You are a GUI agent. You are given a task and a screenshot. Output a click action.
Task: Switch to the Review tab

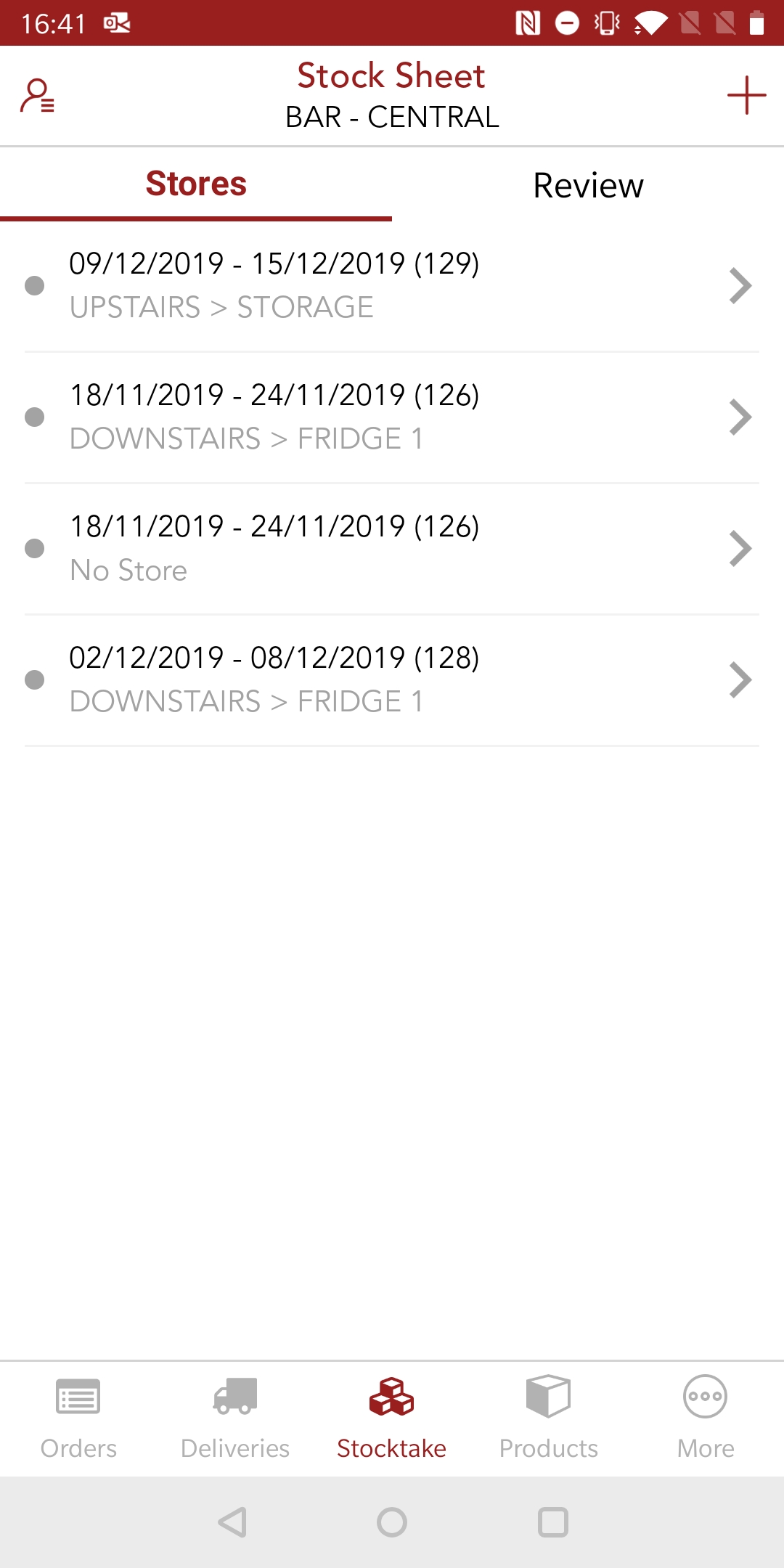point(588,185)
